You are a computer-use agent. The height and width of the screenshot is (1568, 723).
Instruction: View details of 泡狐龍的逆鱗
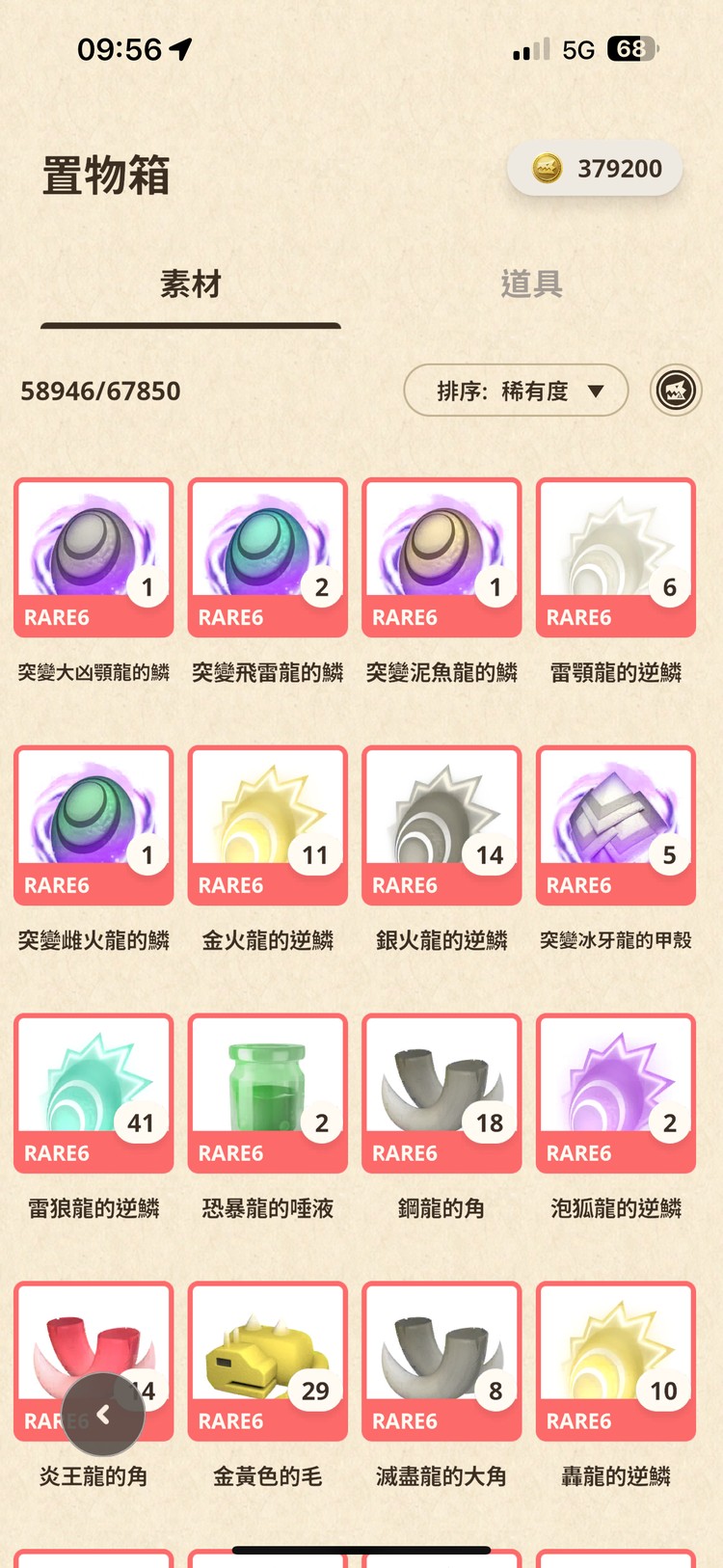click(x=616, y=1093)
